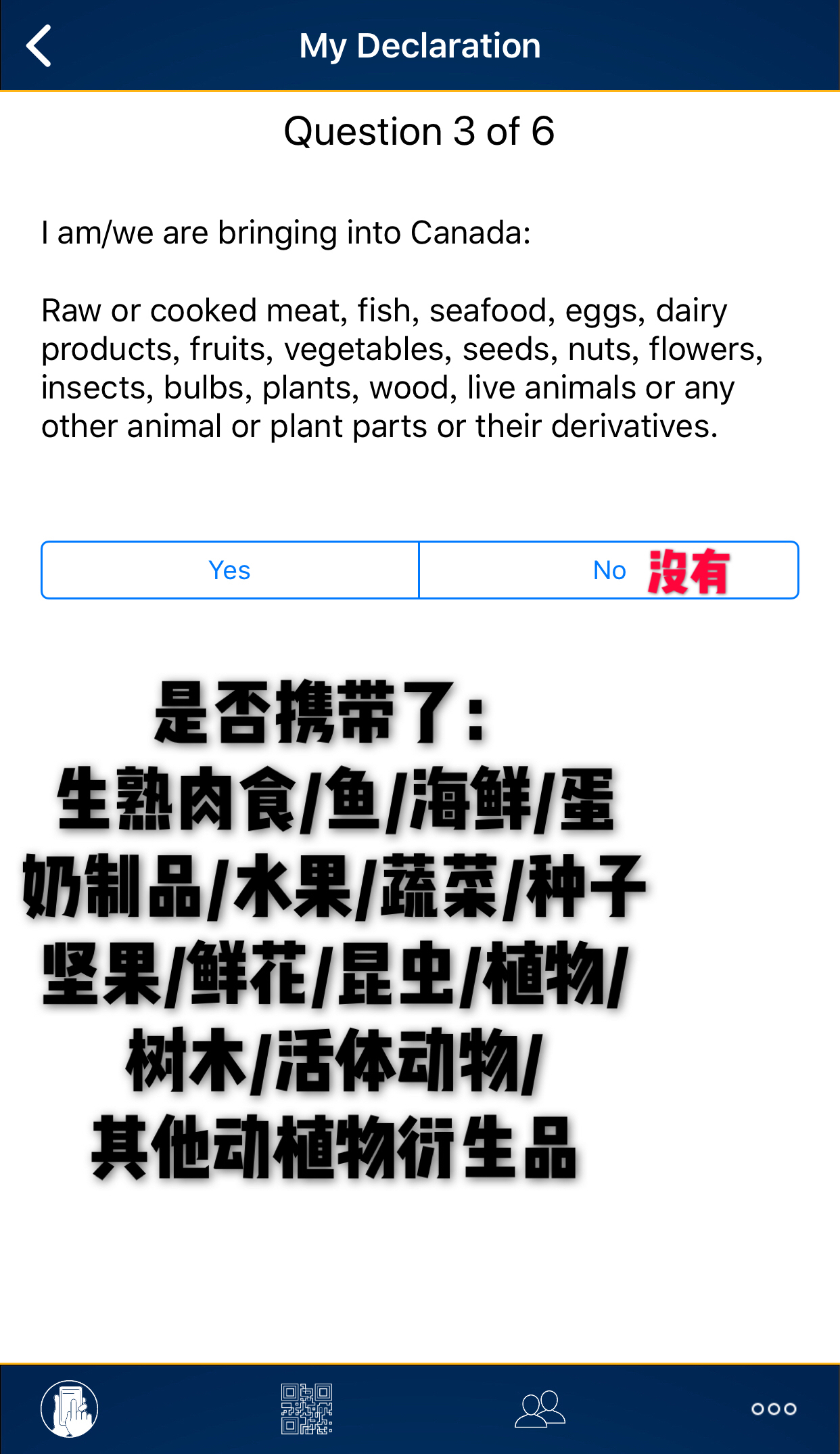Image resolution: width=840 pixels, height=1454 pixels.
Task: Open the more options three-dot tab
Action: coord(774,1409)
